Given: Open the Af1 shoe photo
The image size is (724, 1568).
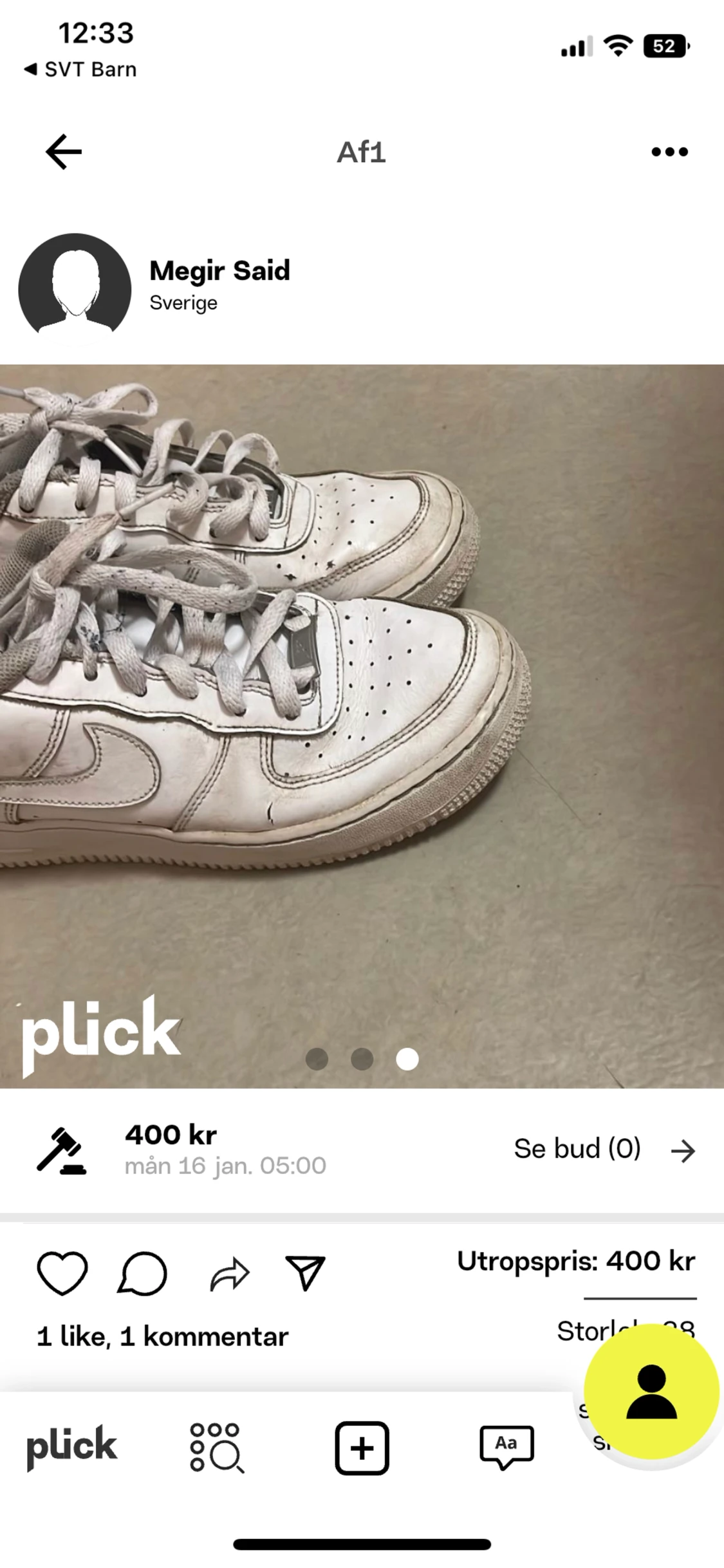Looking at the screenshot, I should coord(362,726).
